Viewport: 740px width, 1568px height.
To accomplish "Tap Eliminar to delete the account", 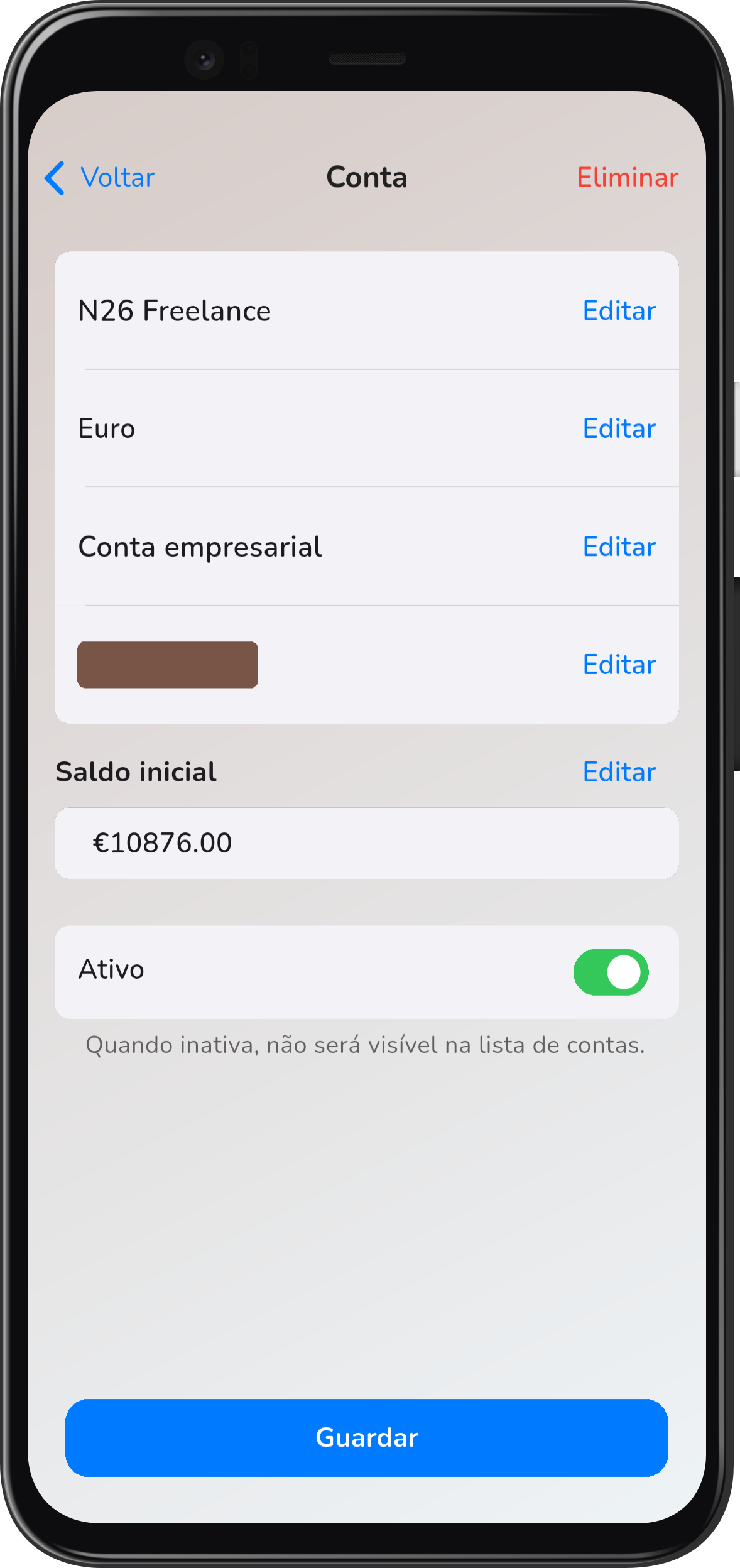I will coord(626,178).
